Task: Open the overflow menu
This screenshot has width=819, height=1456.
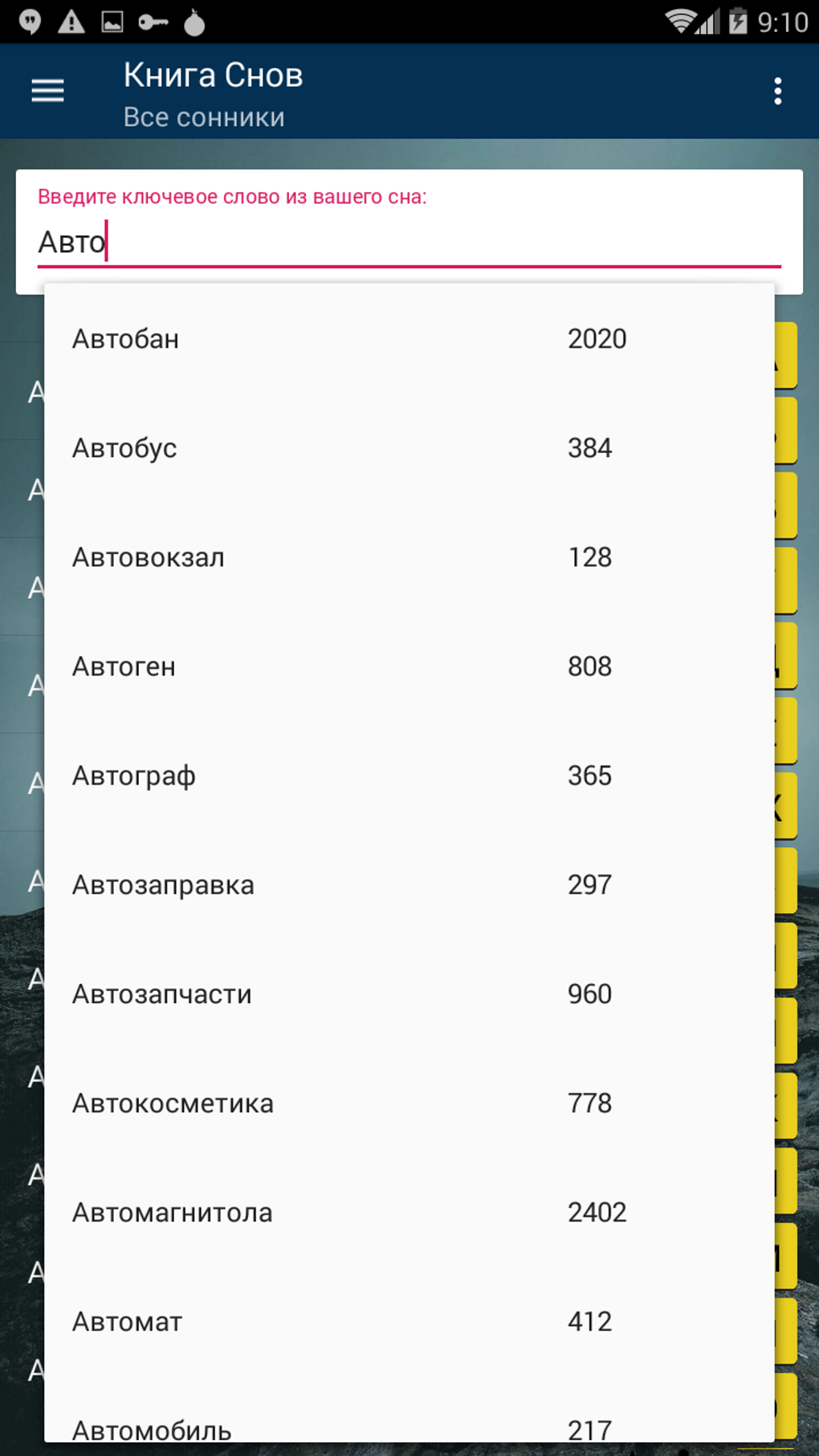Action: (777, 91)
